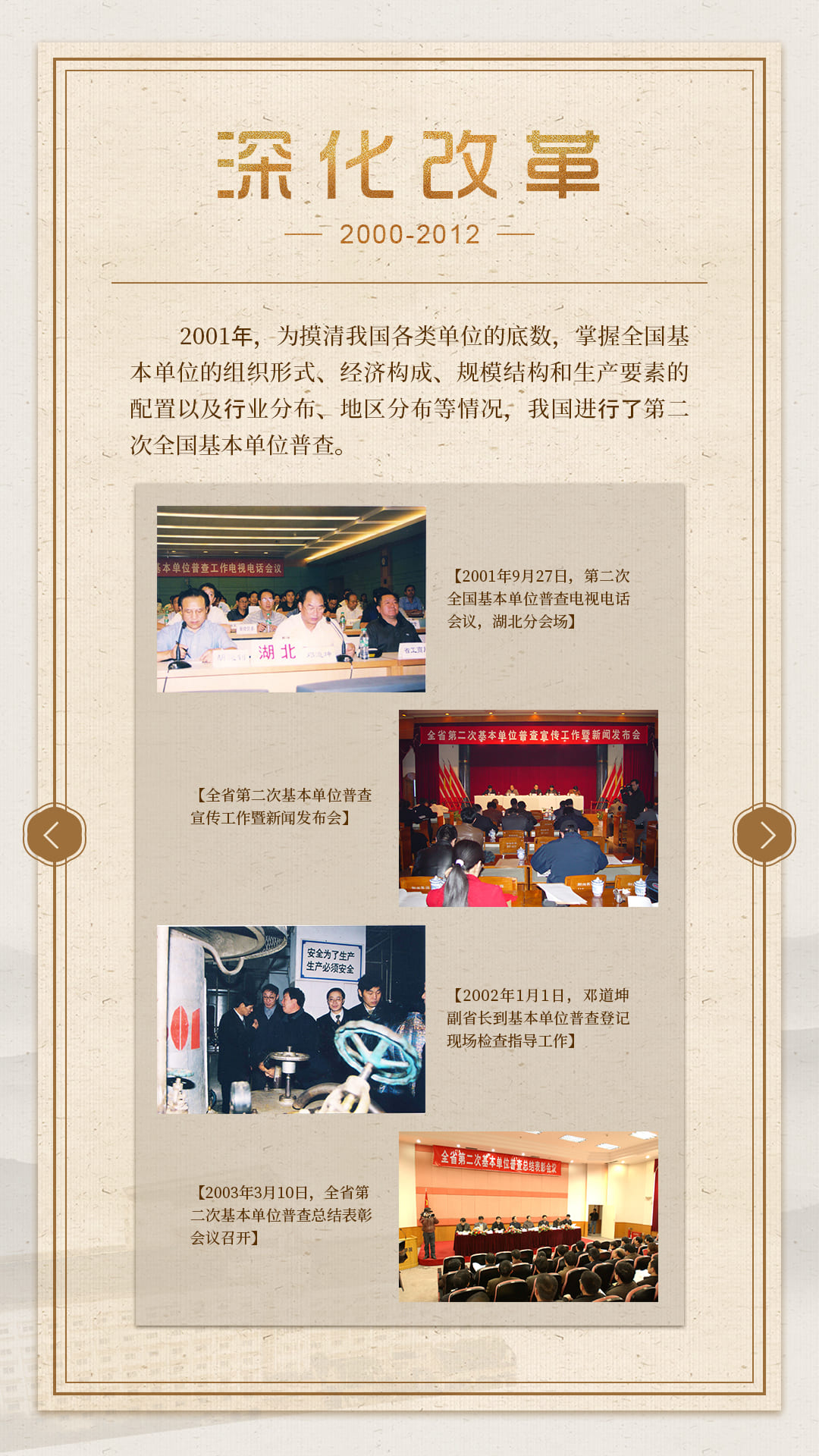Viewport: 819px width, 1456px height.
Task: Go to the next page with the right arrow
Action: tap(764, 835)
